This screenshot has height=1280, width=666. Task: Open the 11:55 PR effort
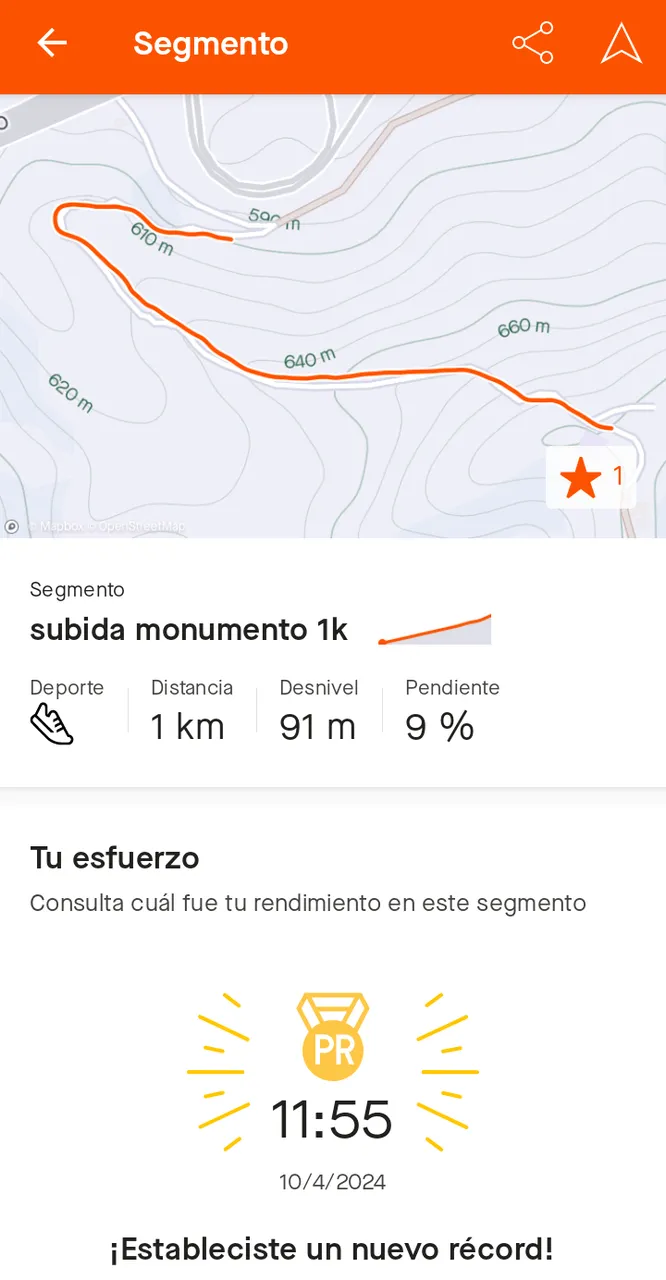pyautogui.click(x=332, y=1119)
